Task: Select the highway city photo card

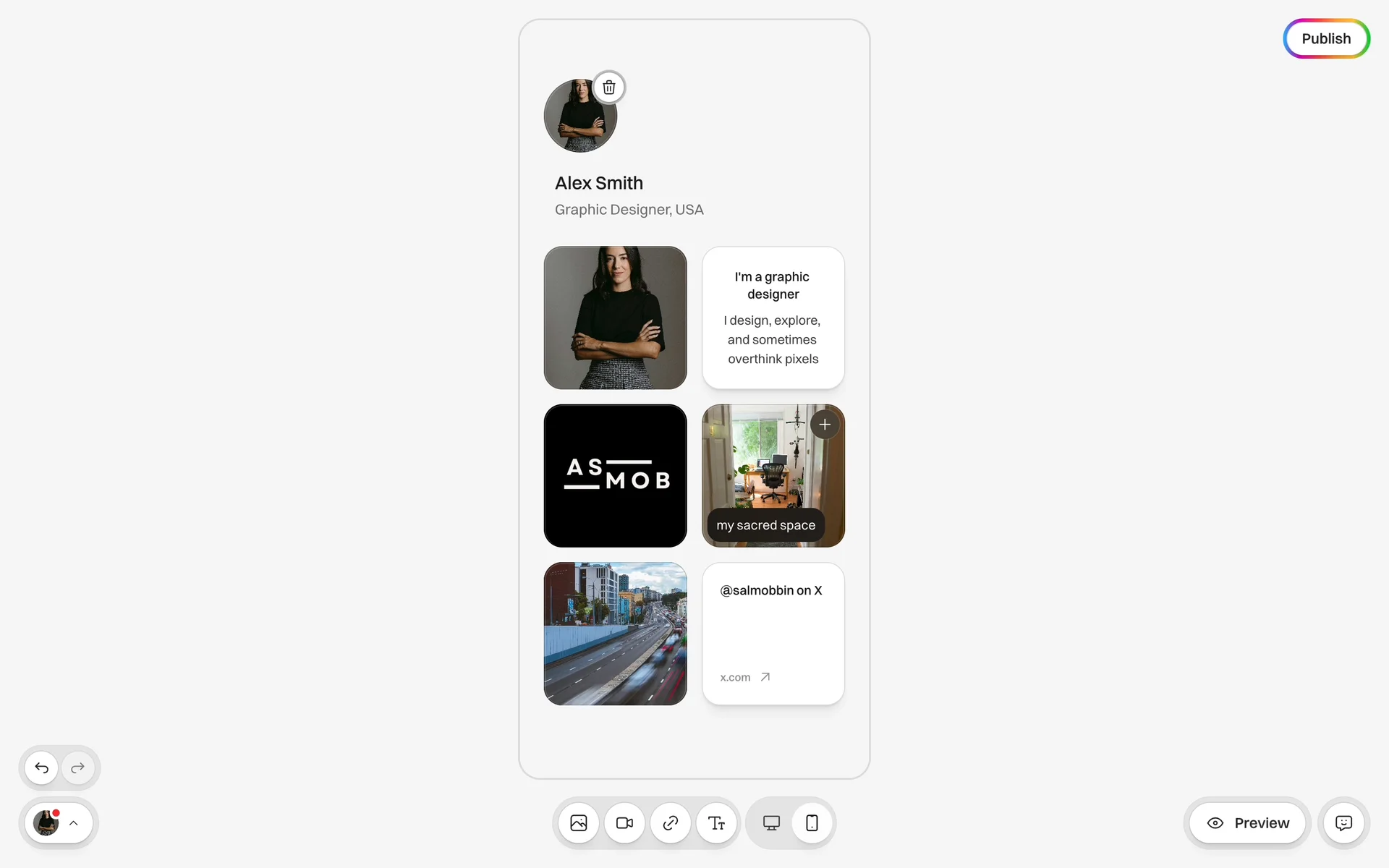Action: (615, 634)
